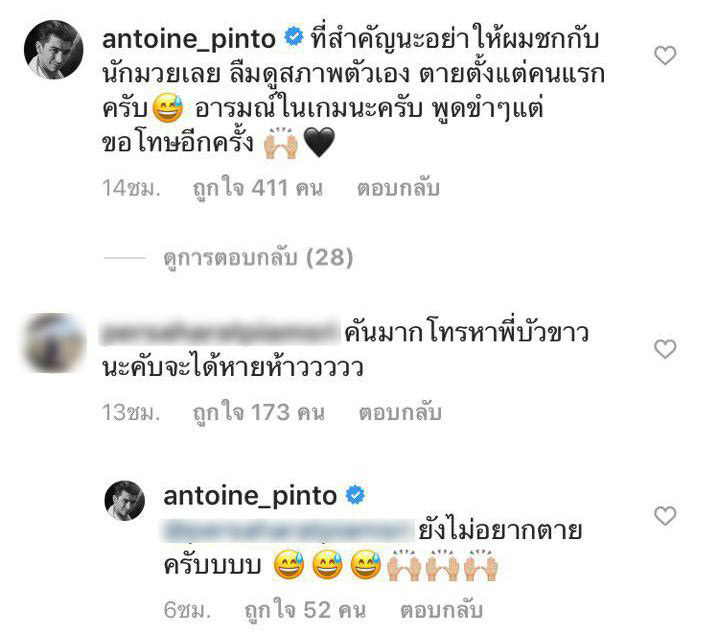Like antoine_pinto's top comment

(664, 57)
